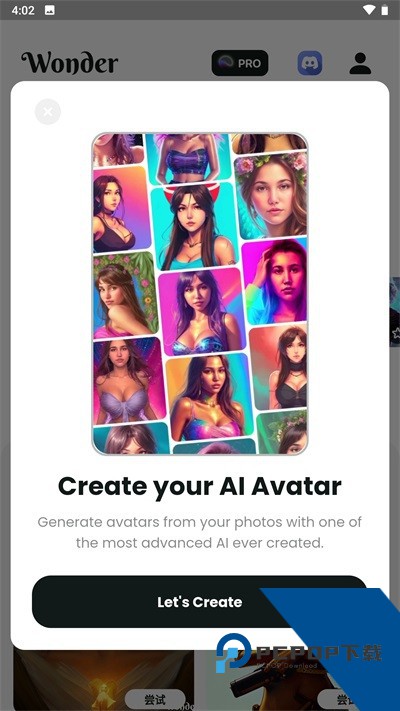Open the user profile icon

360,63
